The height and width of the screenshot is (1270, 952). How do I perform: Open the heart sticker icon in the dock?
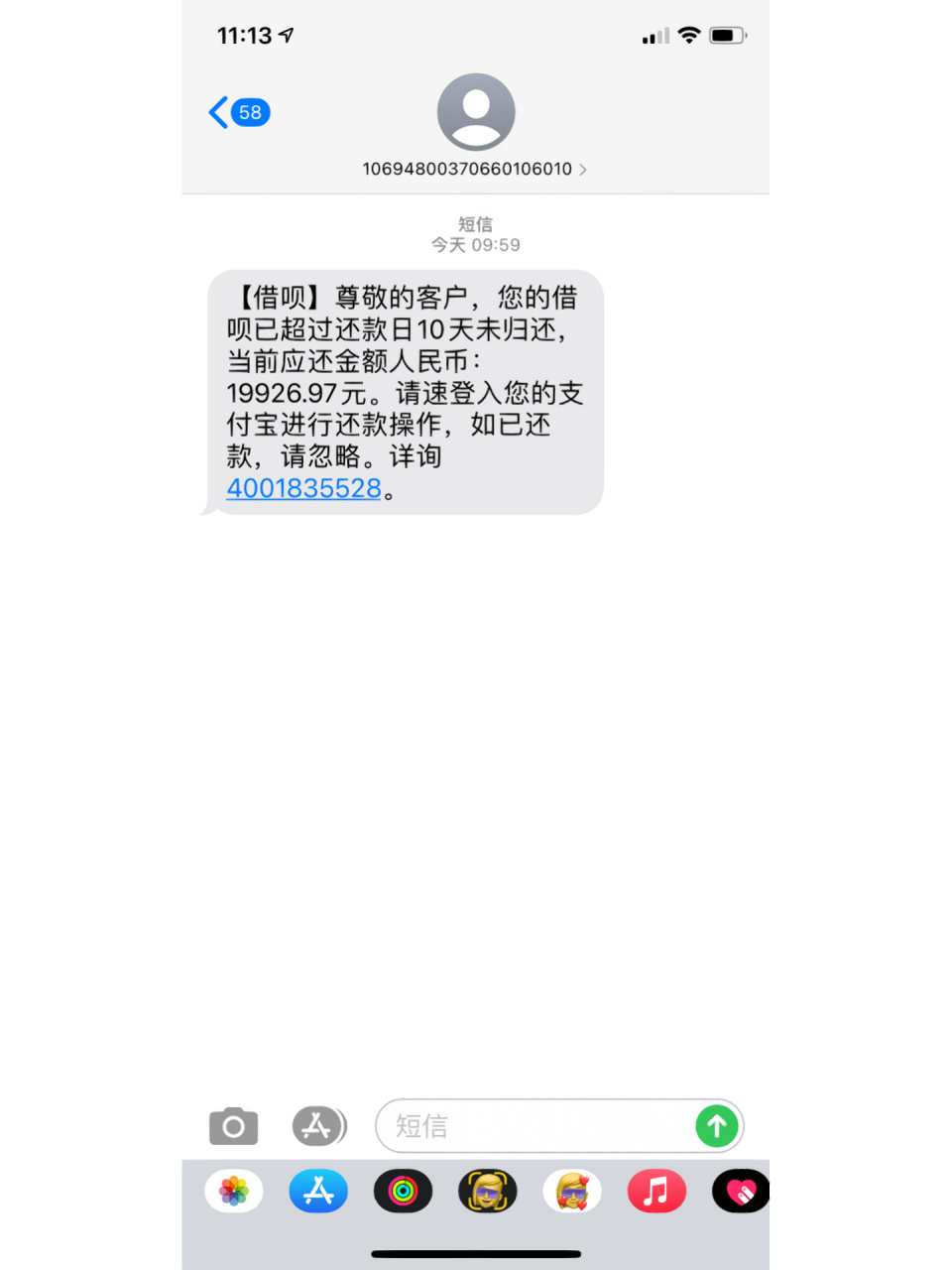[741, 1192]
